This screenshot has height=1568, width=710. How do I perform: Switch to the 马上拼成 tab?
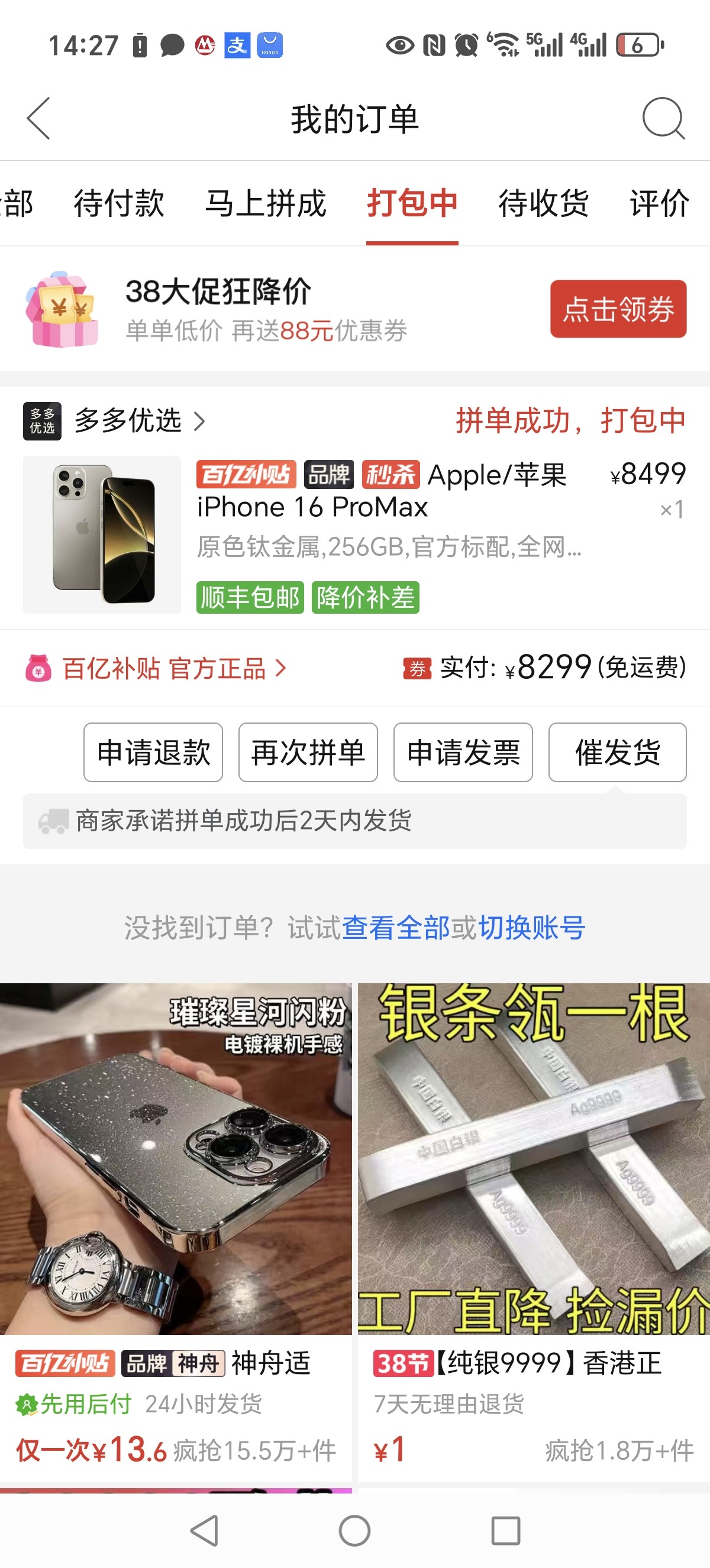point(266,203)
